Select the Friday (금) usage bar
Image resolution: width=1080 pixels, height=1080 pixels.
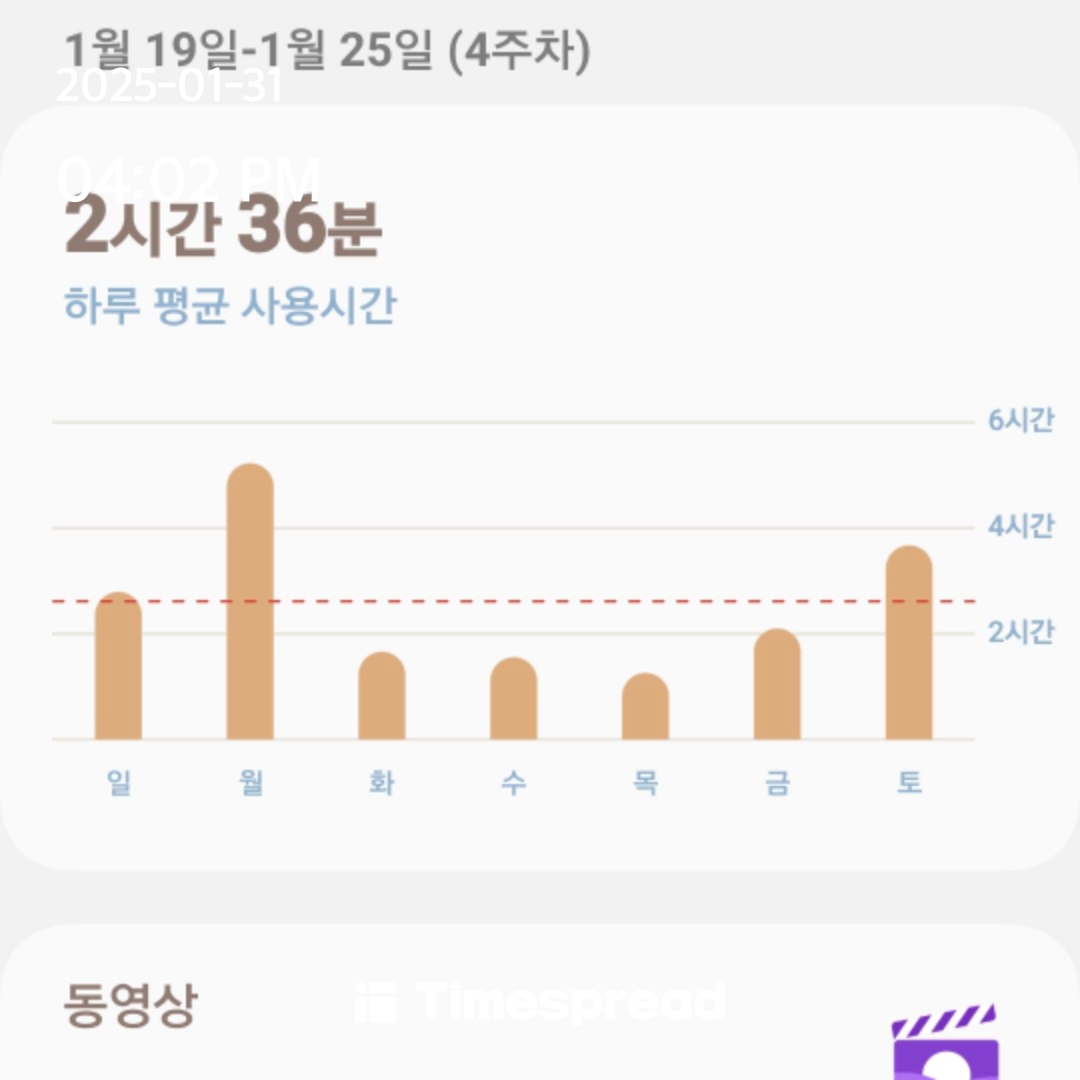coord(777,685)
